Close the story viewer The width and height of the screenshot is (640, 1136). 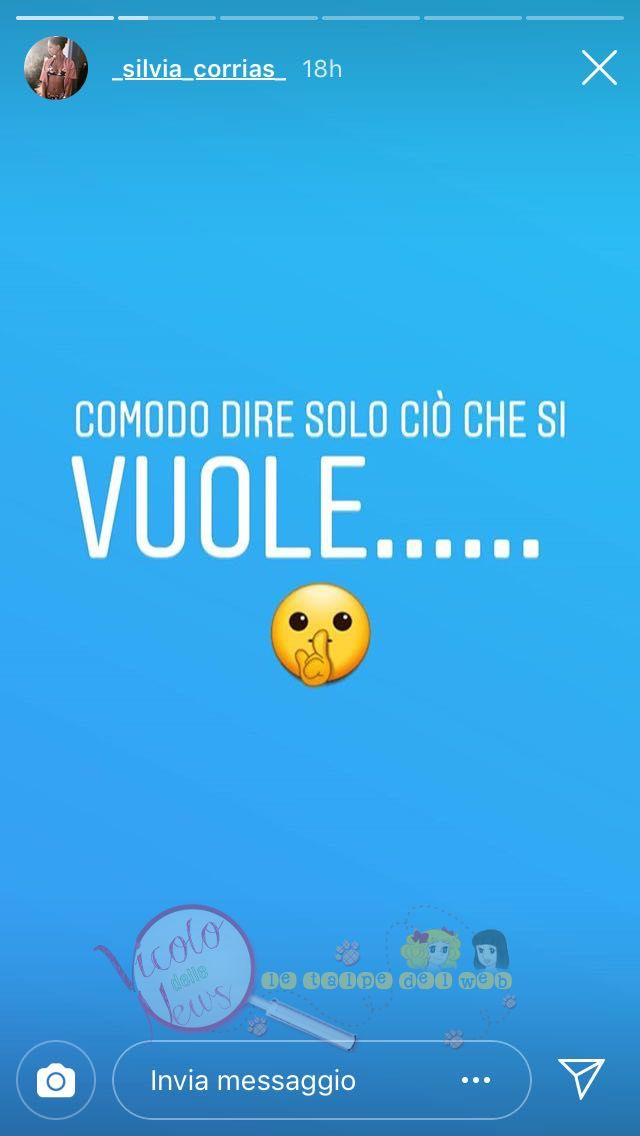(x=599, y=68)
